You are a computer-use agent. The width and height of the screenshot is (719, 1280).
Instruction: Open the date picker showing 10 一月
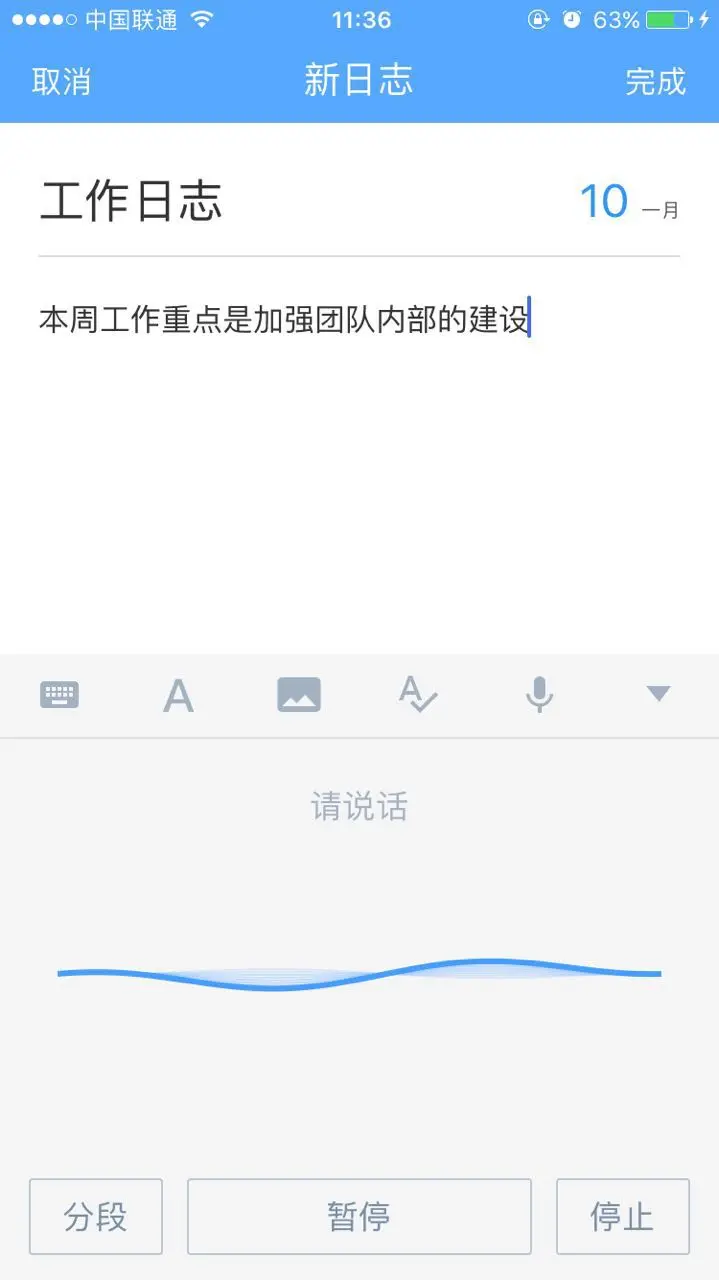[629, 202]
